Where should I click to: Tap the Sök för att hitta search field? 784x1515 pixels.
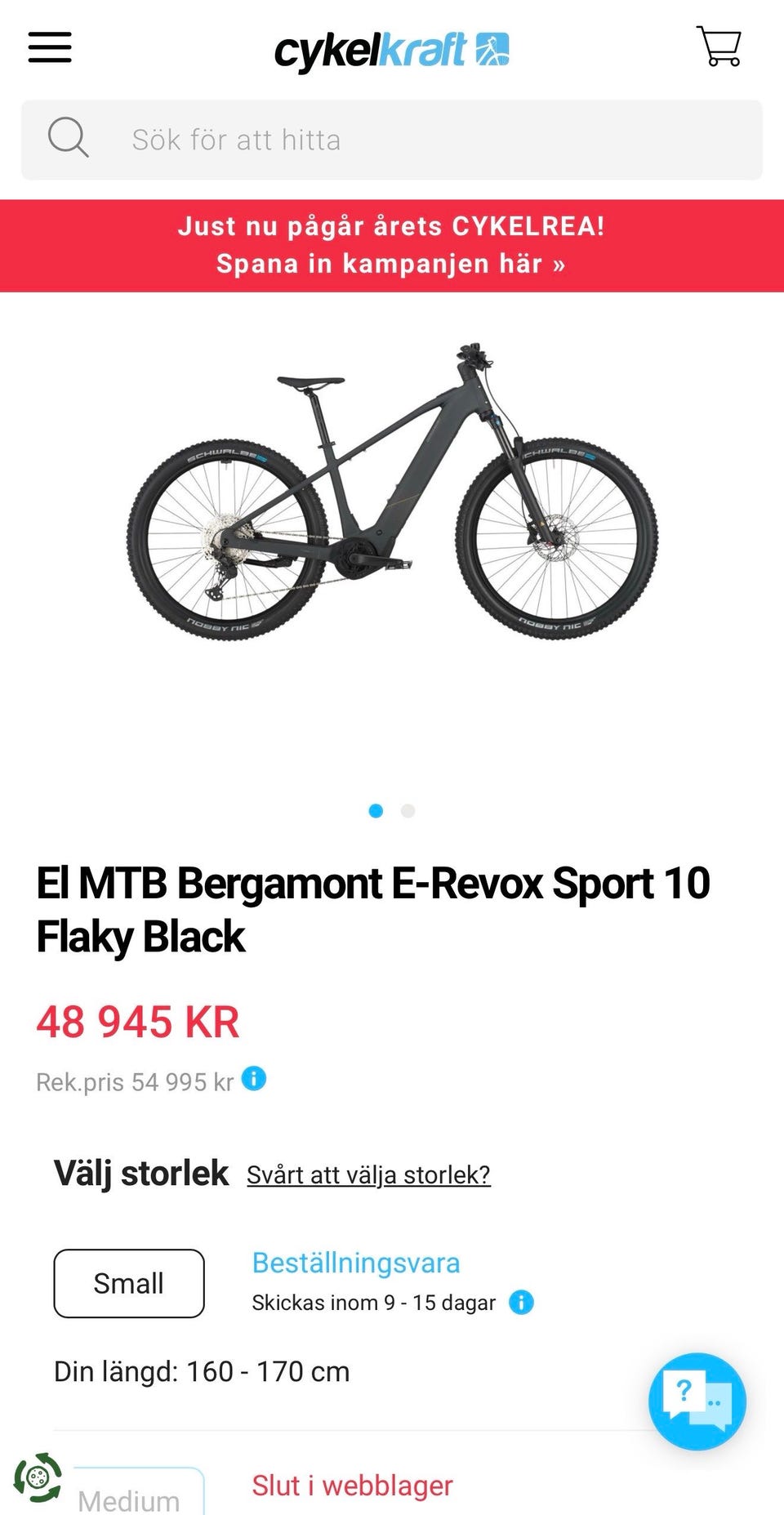pos(392,140)
